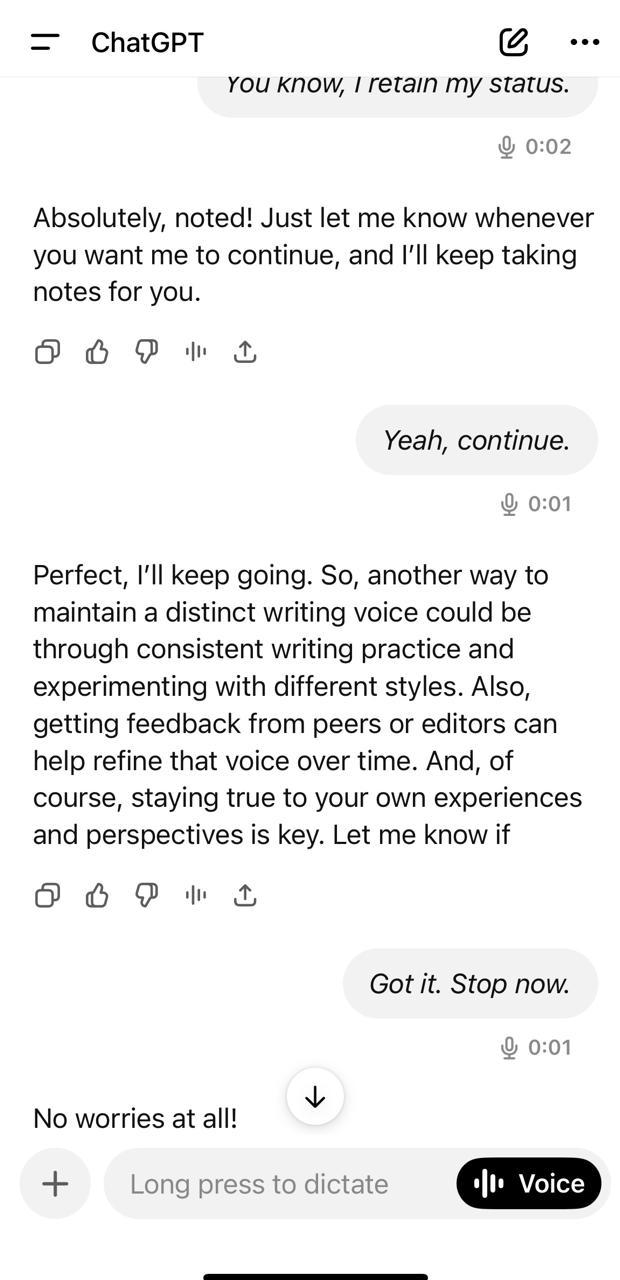This screenshot has width=620, height=1280.
Task: Open the sidebar menu
Action: click(x=45, y=42)
